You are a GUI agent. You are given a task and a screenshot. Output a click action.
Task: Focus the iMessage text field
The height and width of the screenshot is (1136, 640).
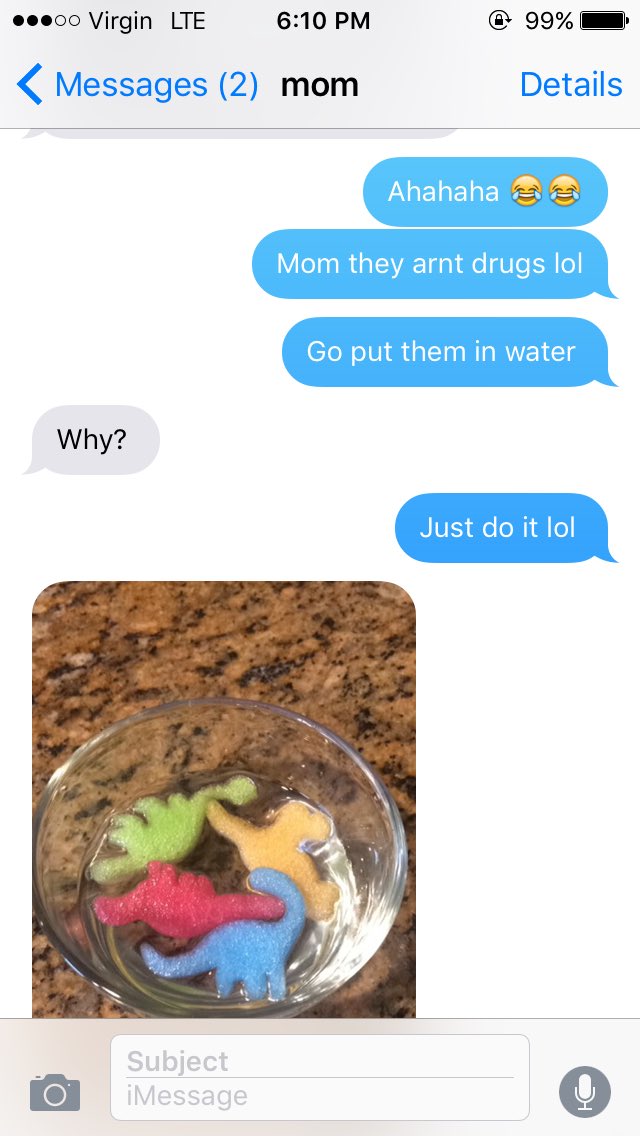320,1097
